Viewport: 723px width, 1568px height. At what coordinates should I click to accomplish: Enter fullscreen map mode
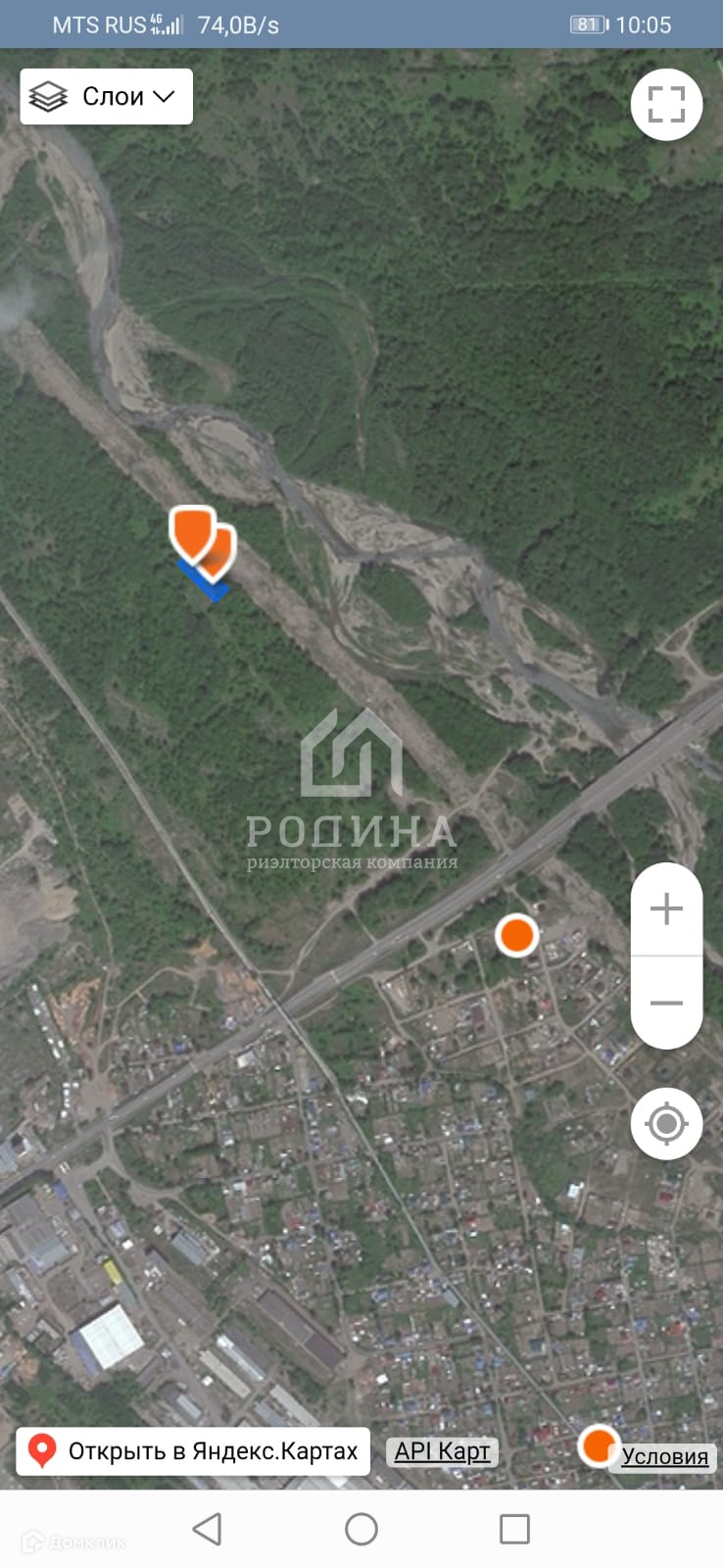(x=666, y=104)
